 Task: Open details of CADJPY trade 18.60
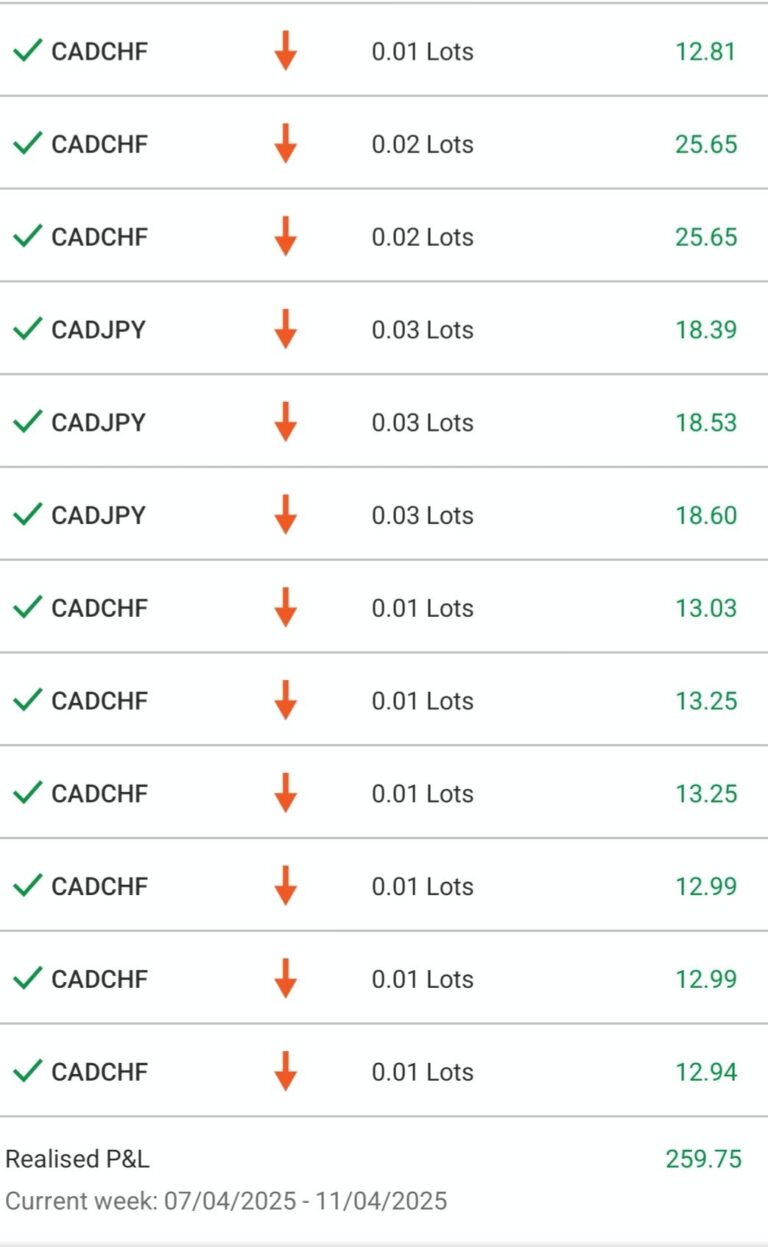pos(384,515)
